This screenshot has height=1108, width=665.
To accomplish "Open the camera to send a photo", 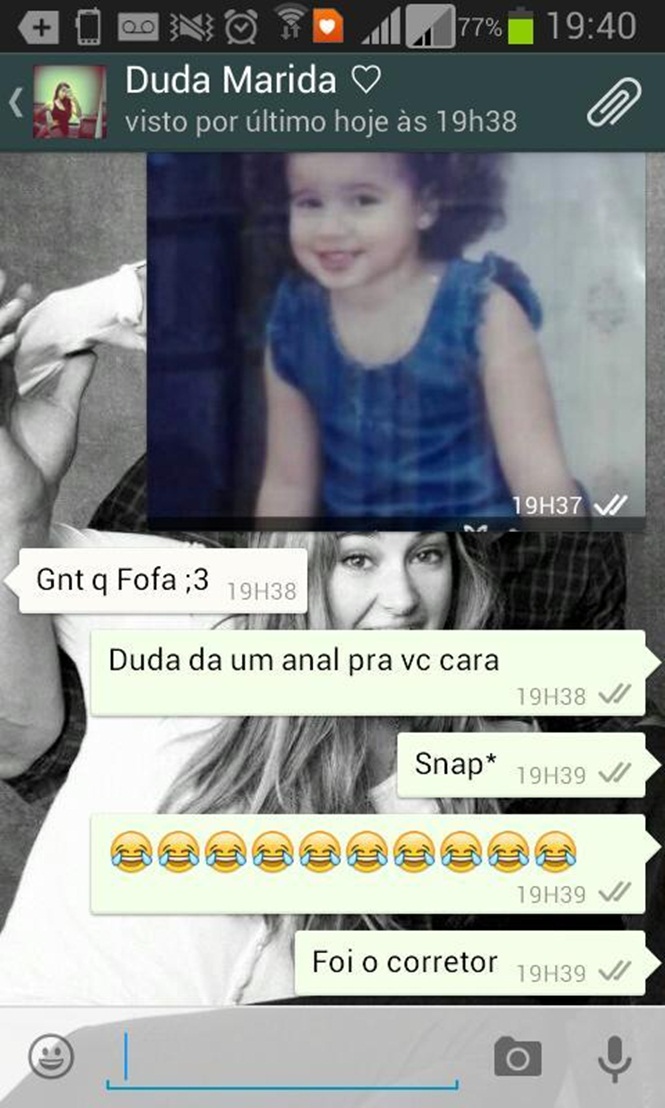I will [x=517, y=1057].
